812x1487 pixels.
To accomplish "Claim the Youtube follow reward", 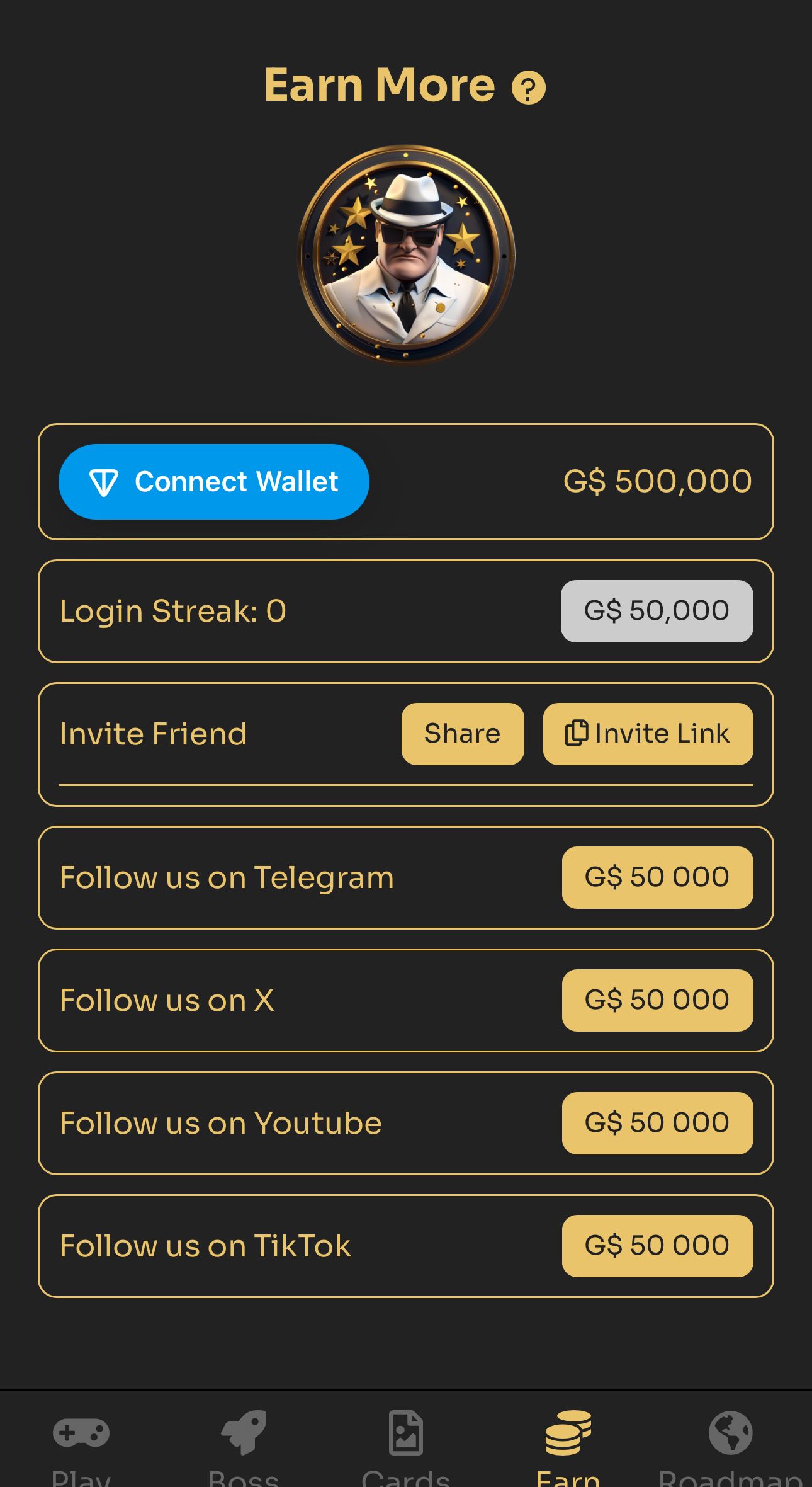I will 657,1122.
